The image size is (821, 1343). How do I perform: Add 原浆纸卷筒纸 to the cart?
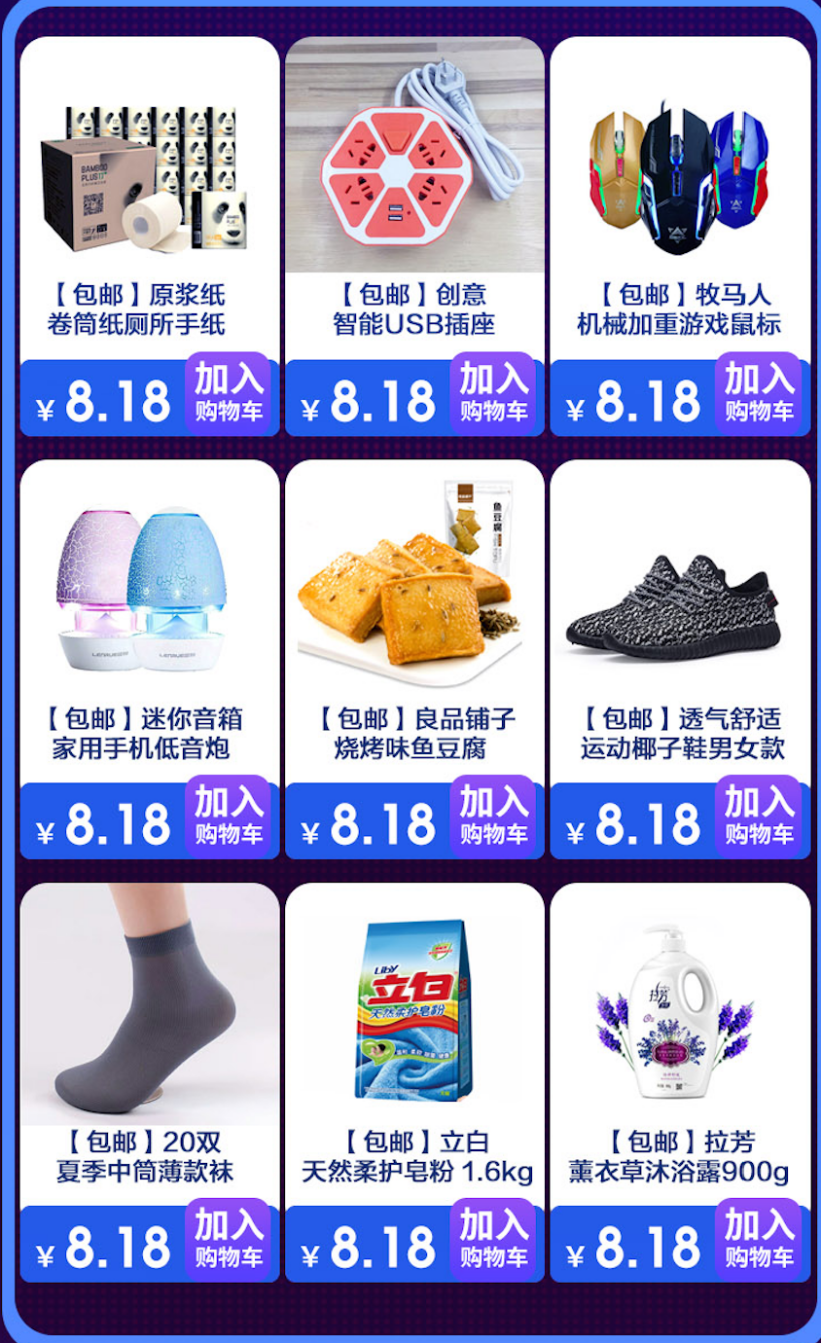click(228, 394)
